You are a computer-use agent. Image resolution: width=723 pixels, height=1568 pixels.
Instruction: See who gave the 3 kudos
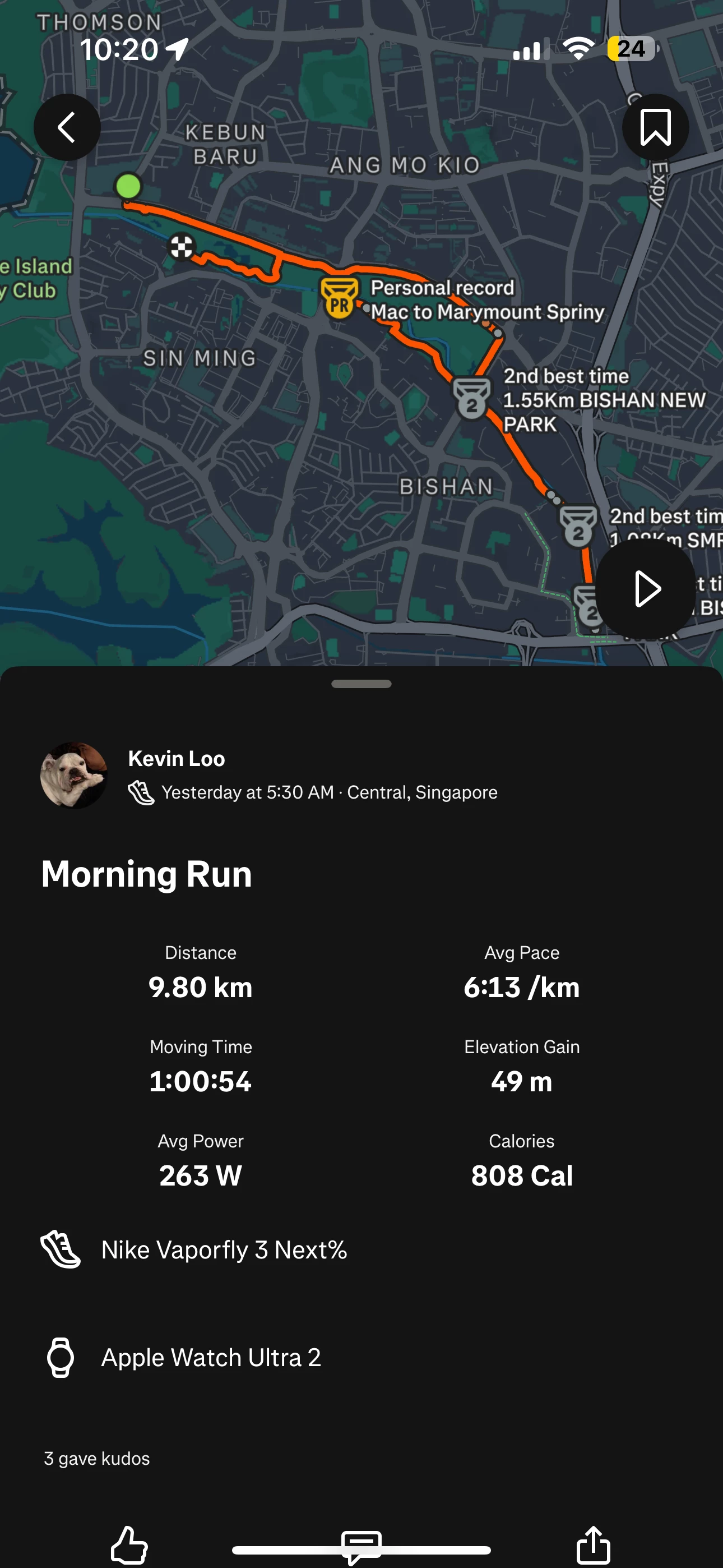97,1459
